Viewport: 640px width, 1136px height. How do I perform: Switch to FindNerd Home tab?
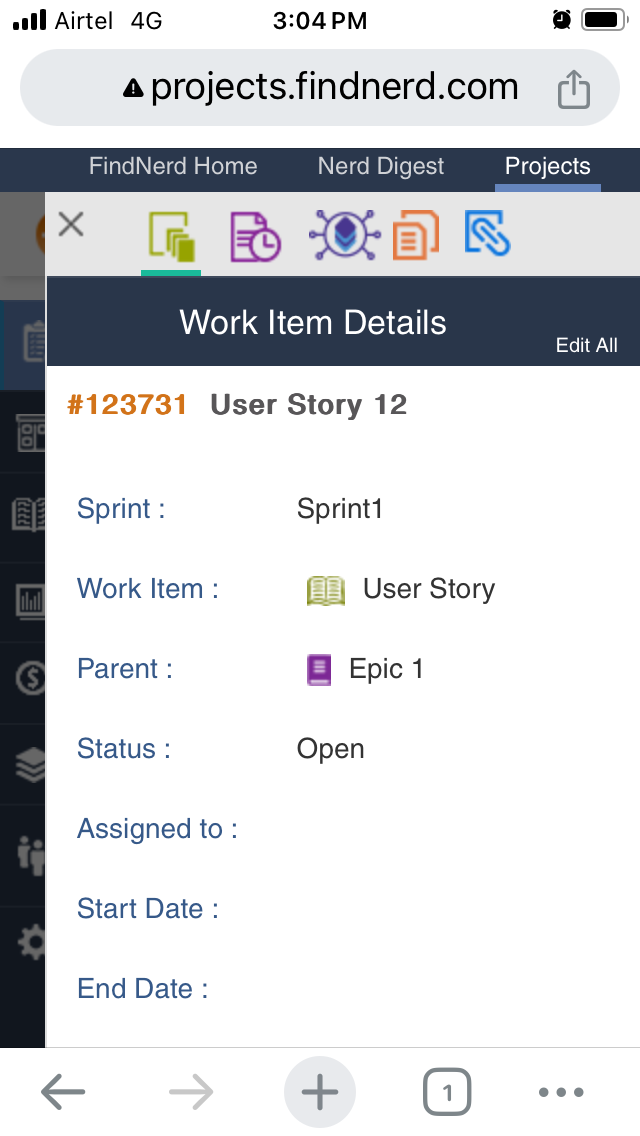pyautogui.click(x=173, y=166)
